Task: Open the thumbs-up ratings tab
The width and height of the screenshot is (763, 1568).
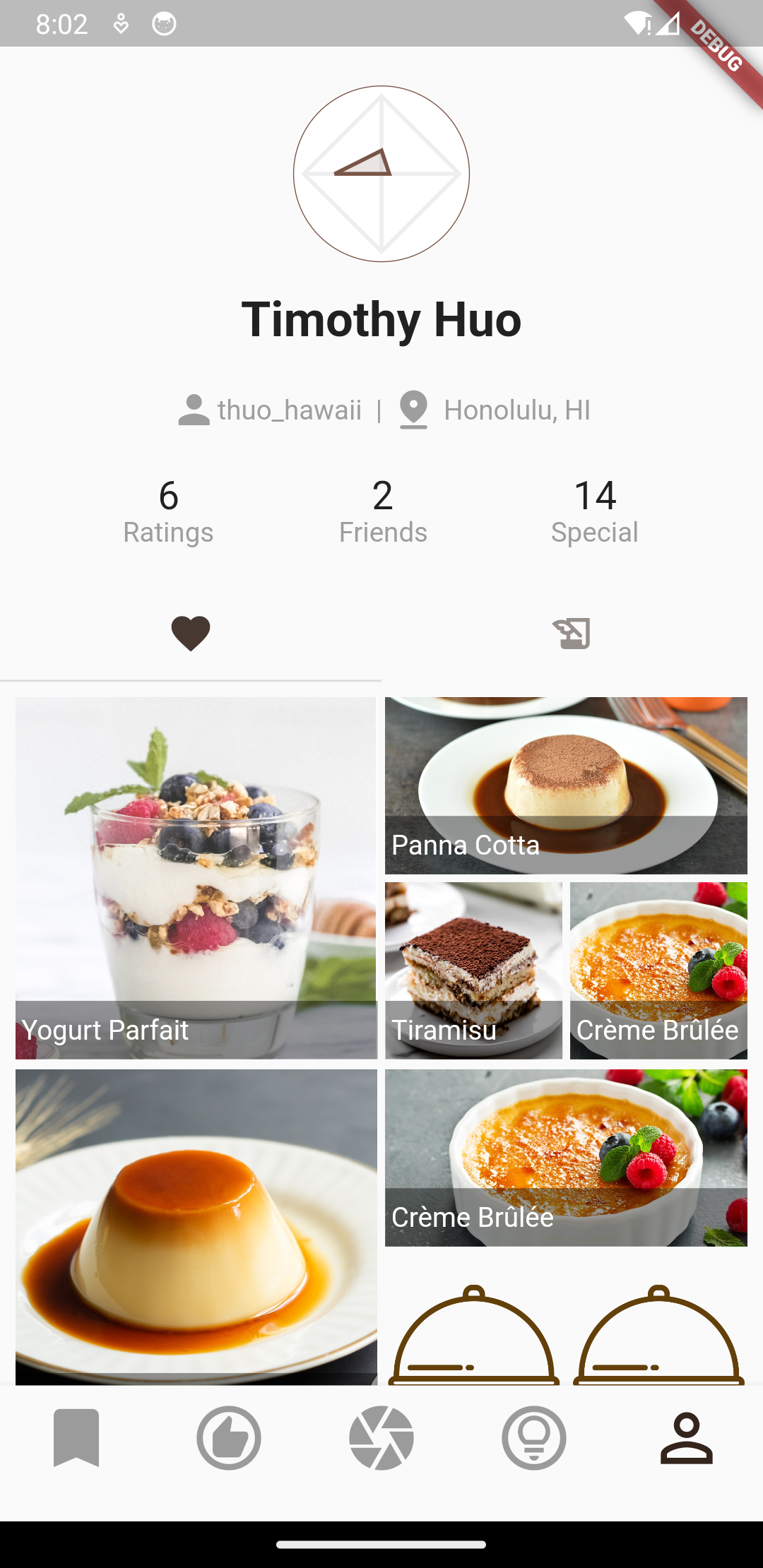Action: (x=229, y=1438)
